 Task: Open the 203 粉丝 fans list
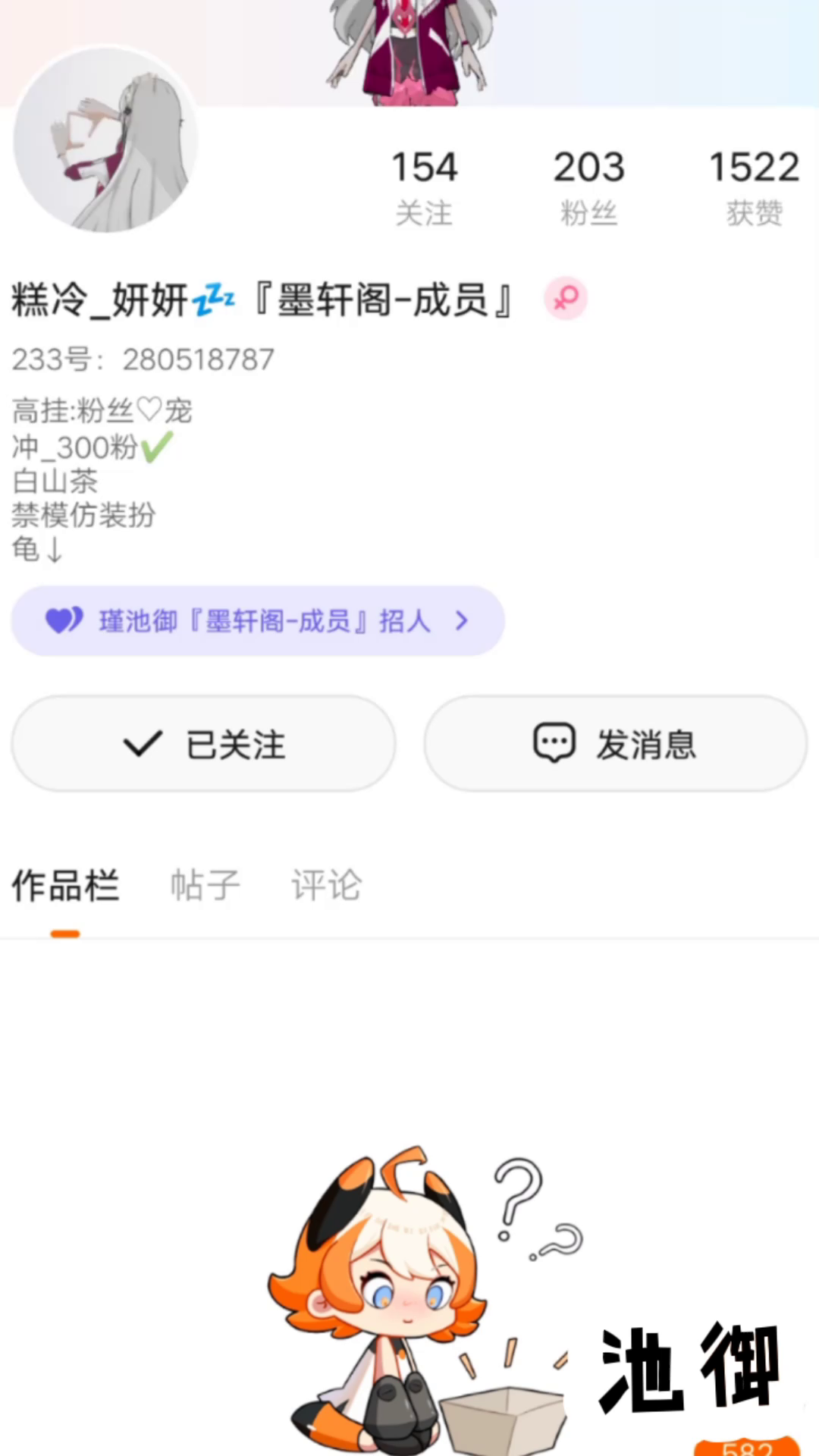point(588,187)
